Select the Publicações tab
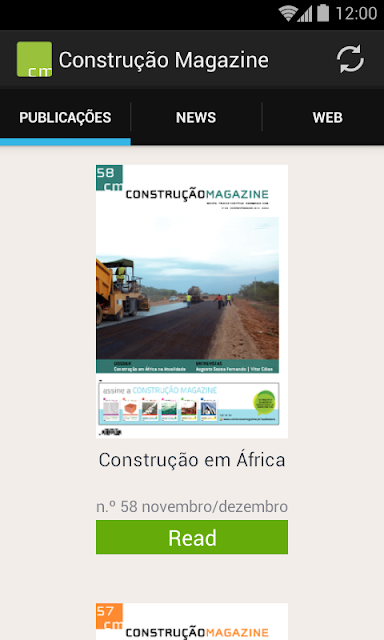Screen dimensions: 384x640 65,118
